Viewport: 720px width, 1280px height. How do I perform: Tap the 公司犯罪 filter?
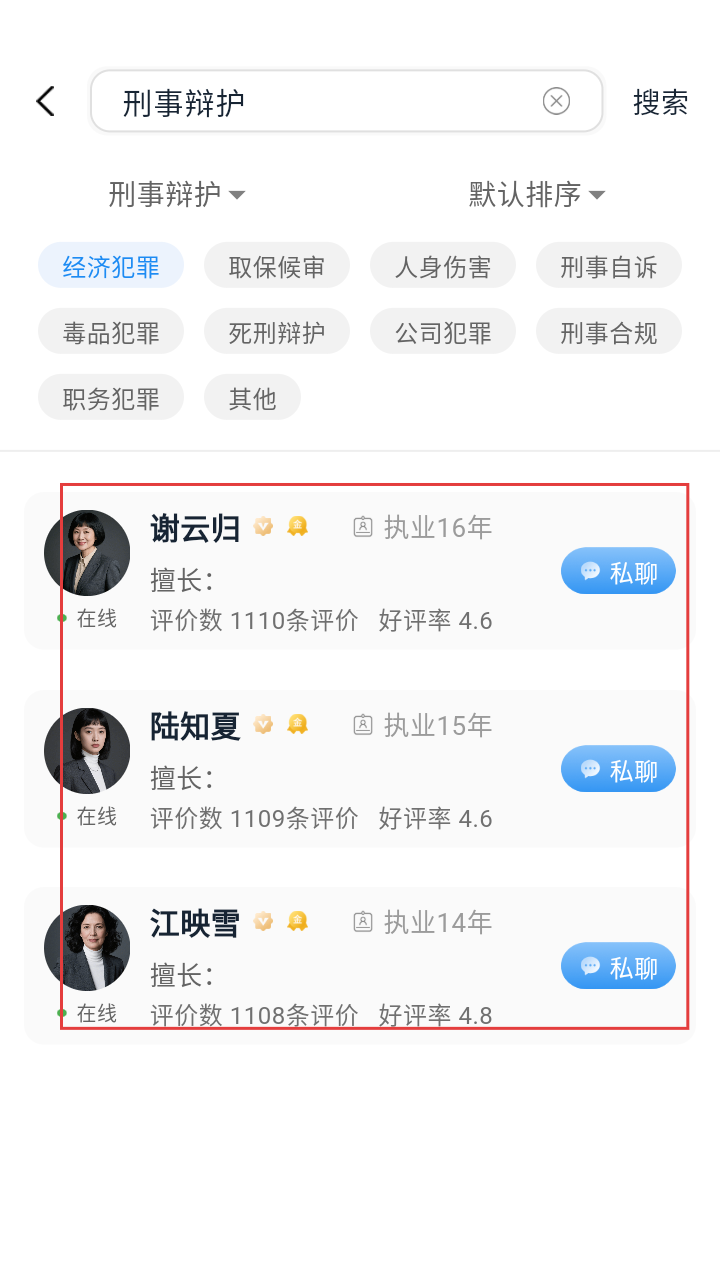(443, 332)
